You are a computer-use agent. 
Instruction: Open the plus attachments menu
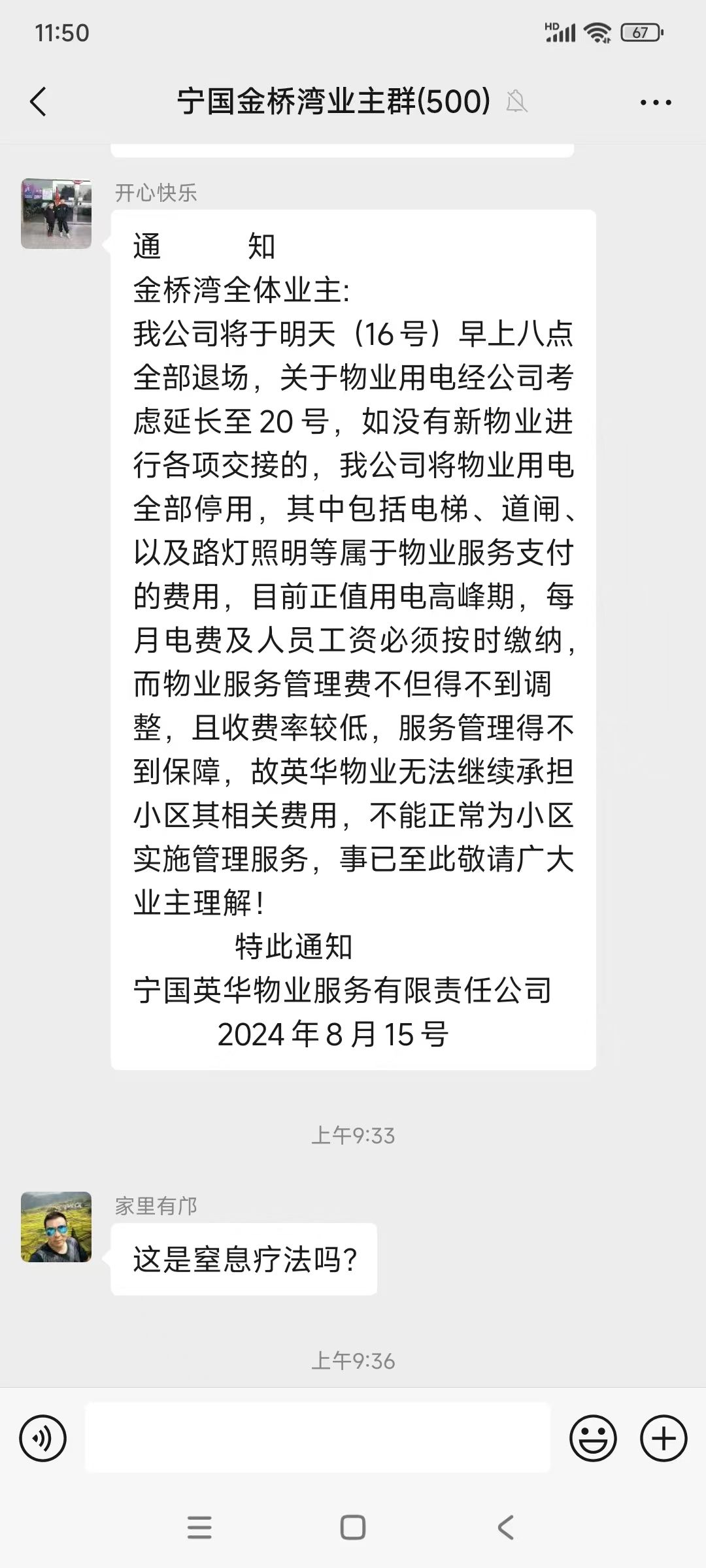click(x=664, y=1438)
